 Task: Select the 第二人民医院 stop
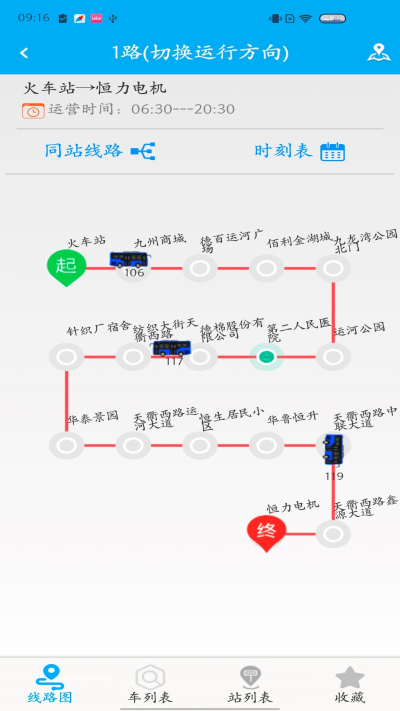[267, 357]
